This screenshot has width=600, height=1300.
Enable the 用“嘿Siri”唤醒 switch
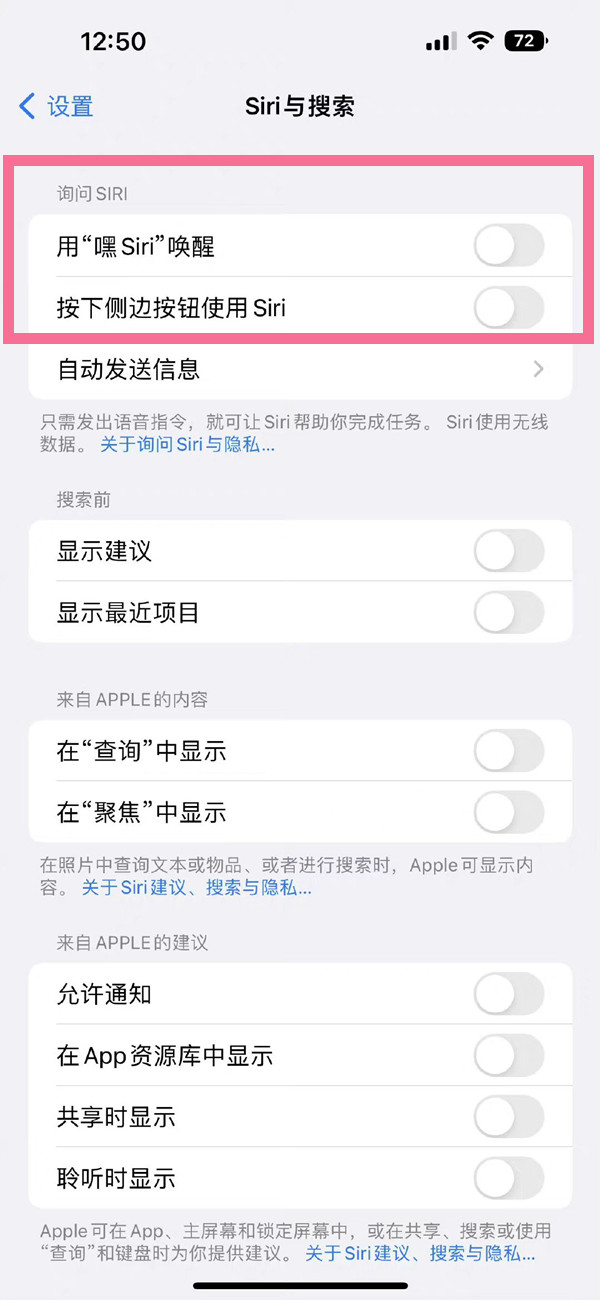[509, 246]
